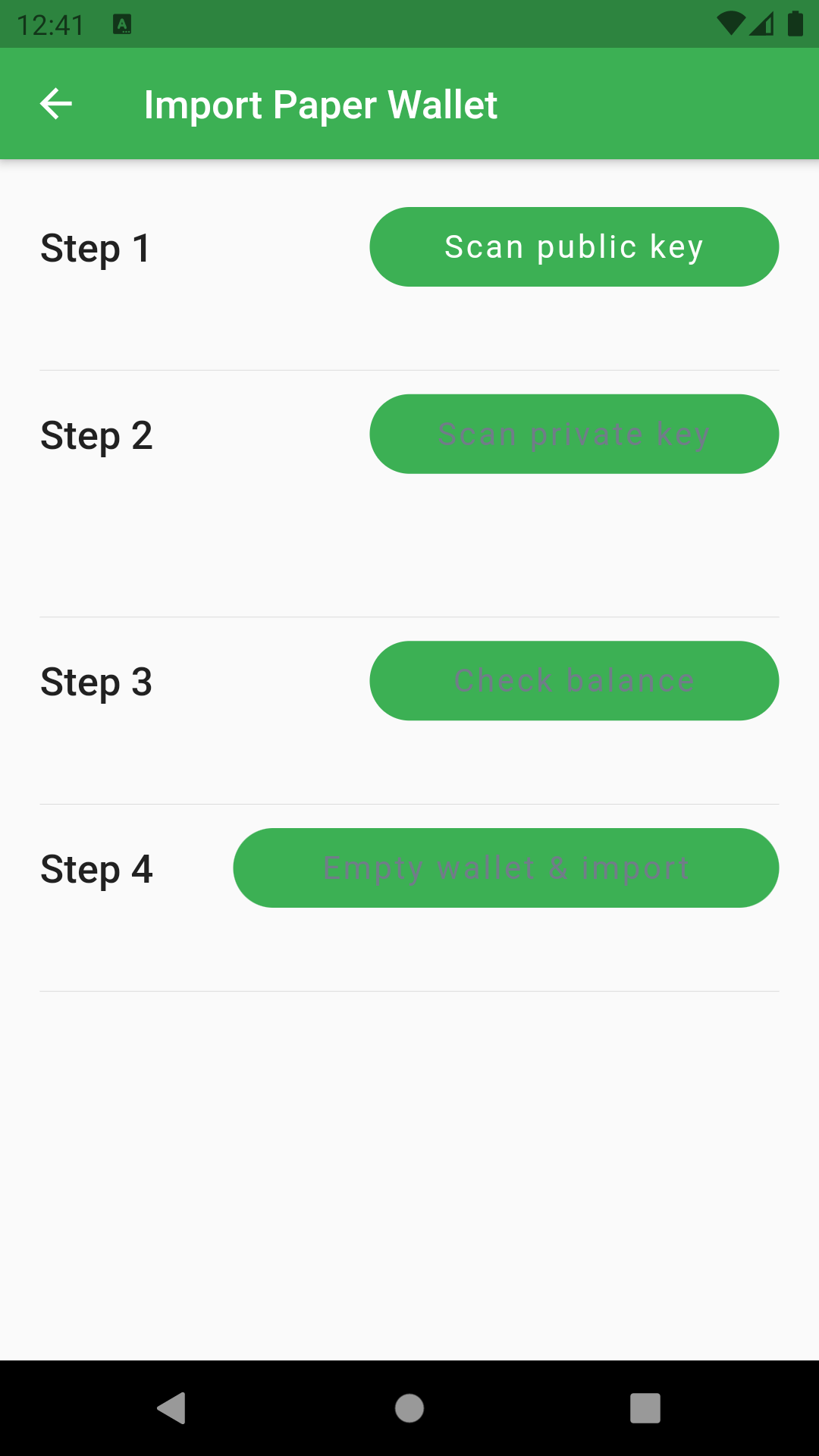Tap the Empty wallet & import button
This screenshot has width=819, height=1456.
[x=506, y=868]
